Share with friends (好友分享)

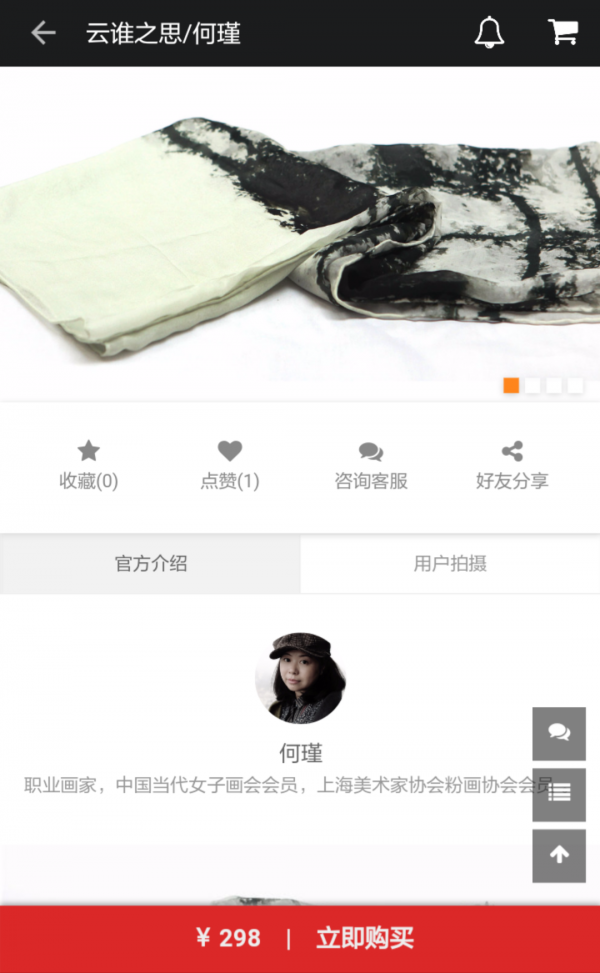512,466
